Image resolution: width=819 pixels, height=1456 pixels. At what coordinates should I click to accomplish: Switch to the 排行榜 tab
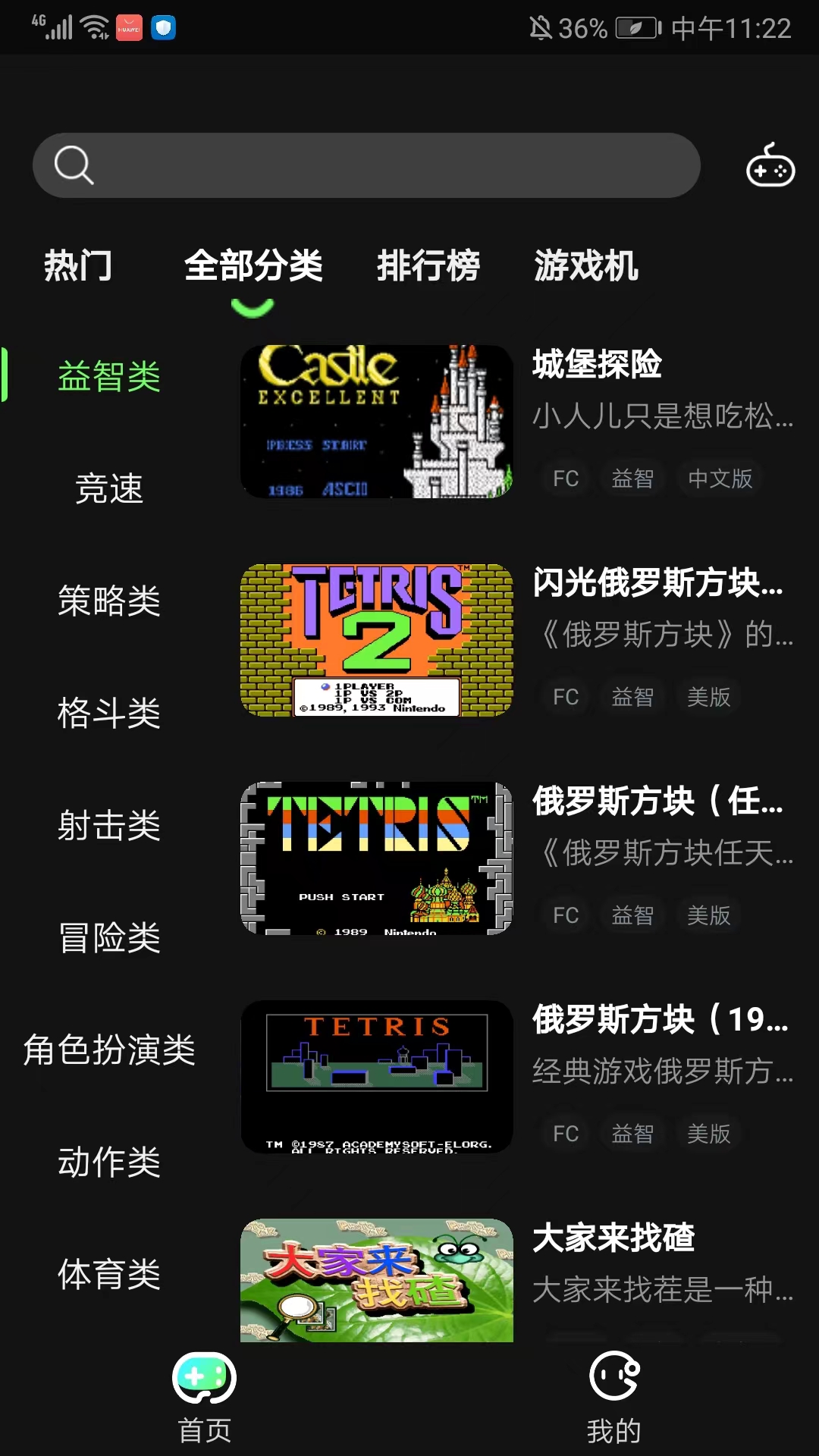428,266
